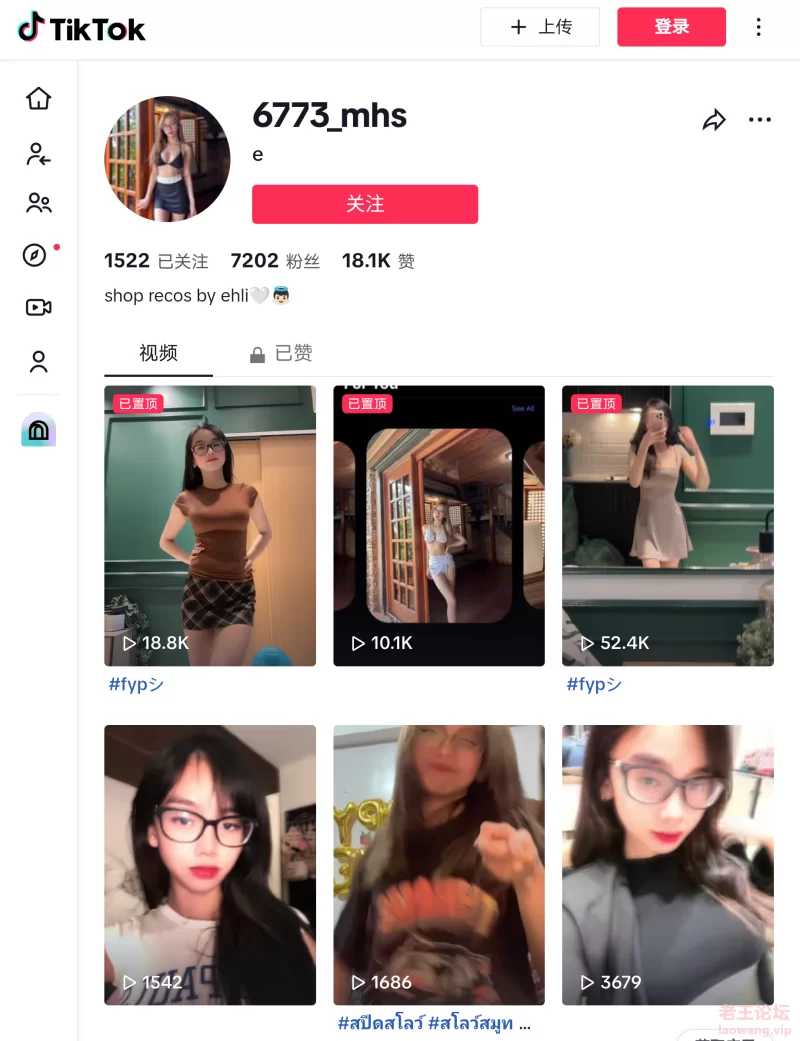Viewport: 800px width, 1041px height.
Task: Switch to the 已赞 liked tab
Action: [x=282, y=353]
